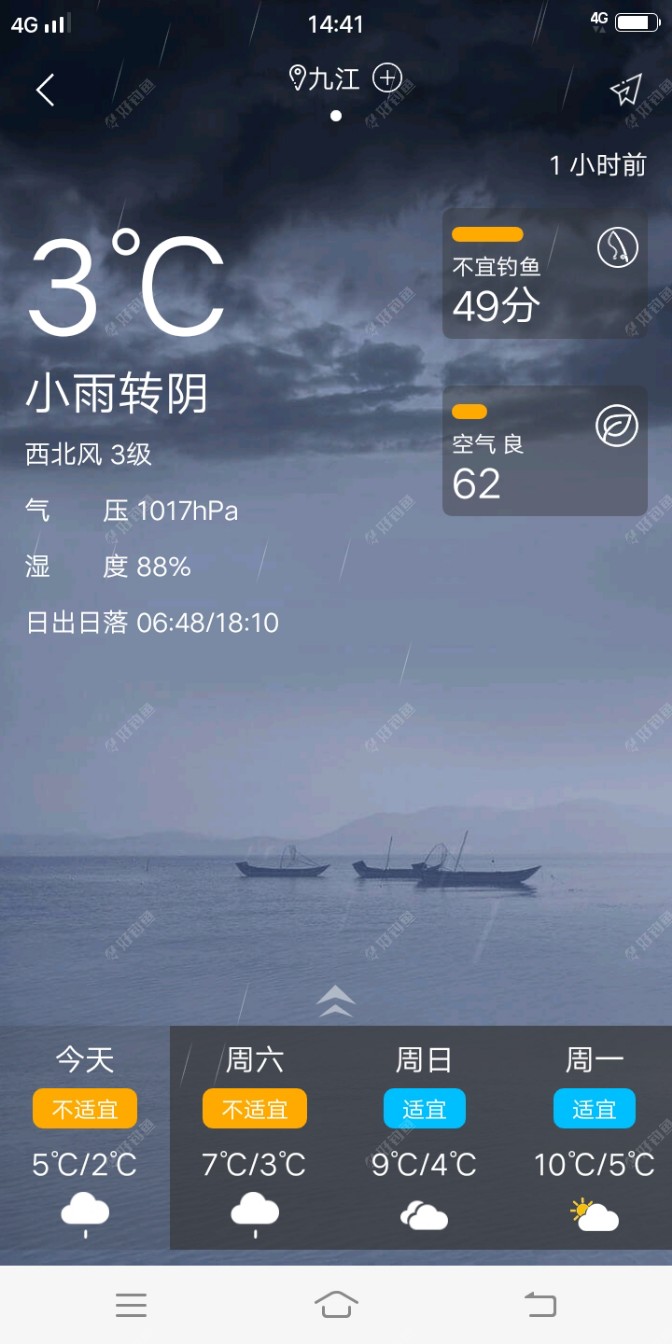Share the weather via paper plane icon
Screen dimensions: 672x1344
tap(626, 91)
